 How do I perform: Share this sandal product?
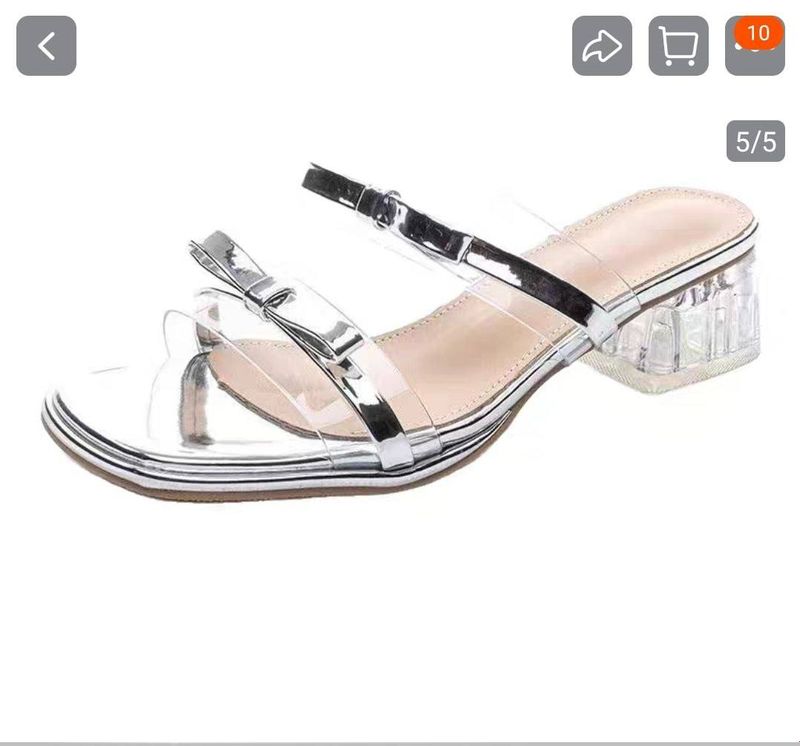point(602,46)
